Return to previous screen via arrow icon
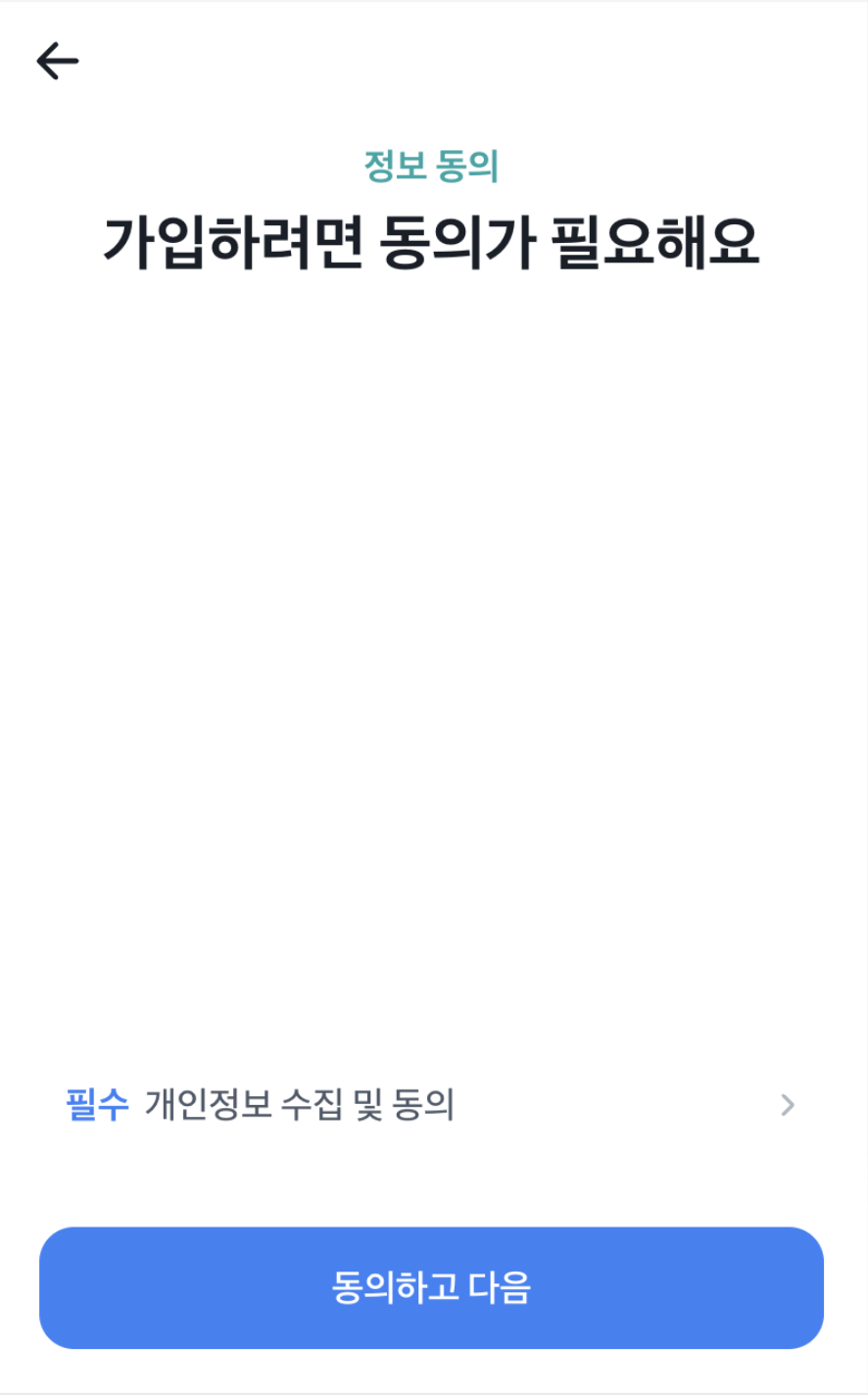868x1395 pixels. pyautogui.click(x=59, y=60)
